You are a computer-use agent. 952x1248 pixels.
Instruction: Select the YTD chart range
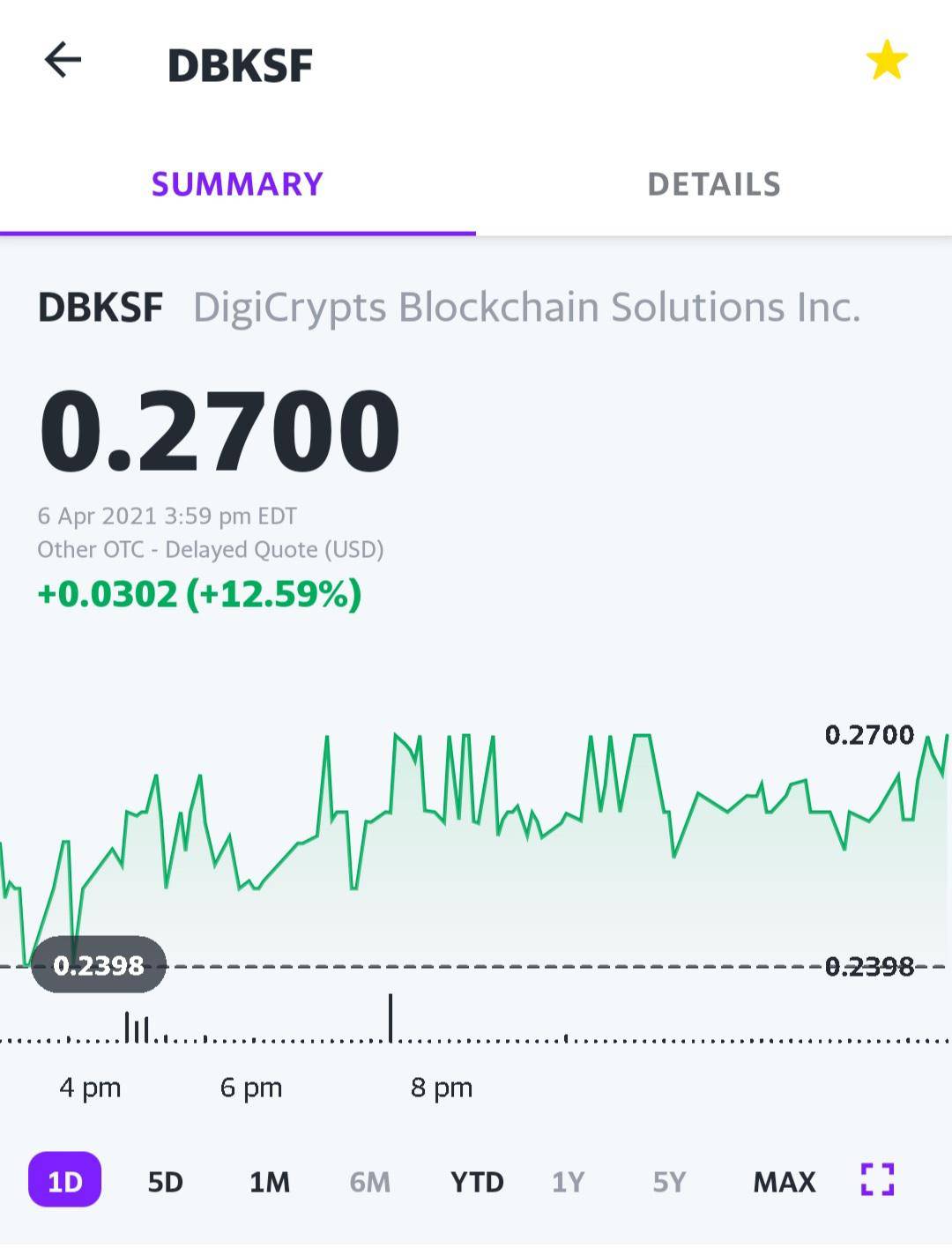476,1181
